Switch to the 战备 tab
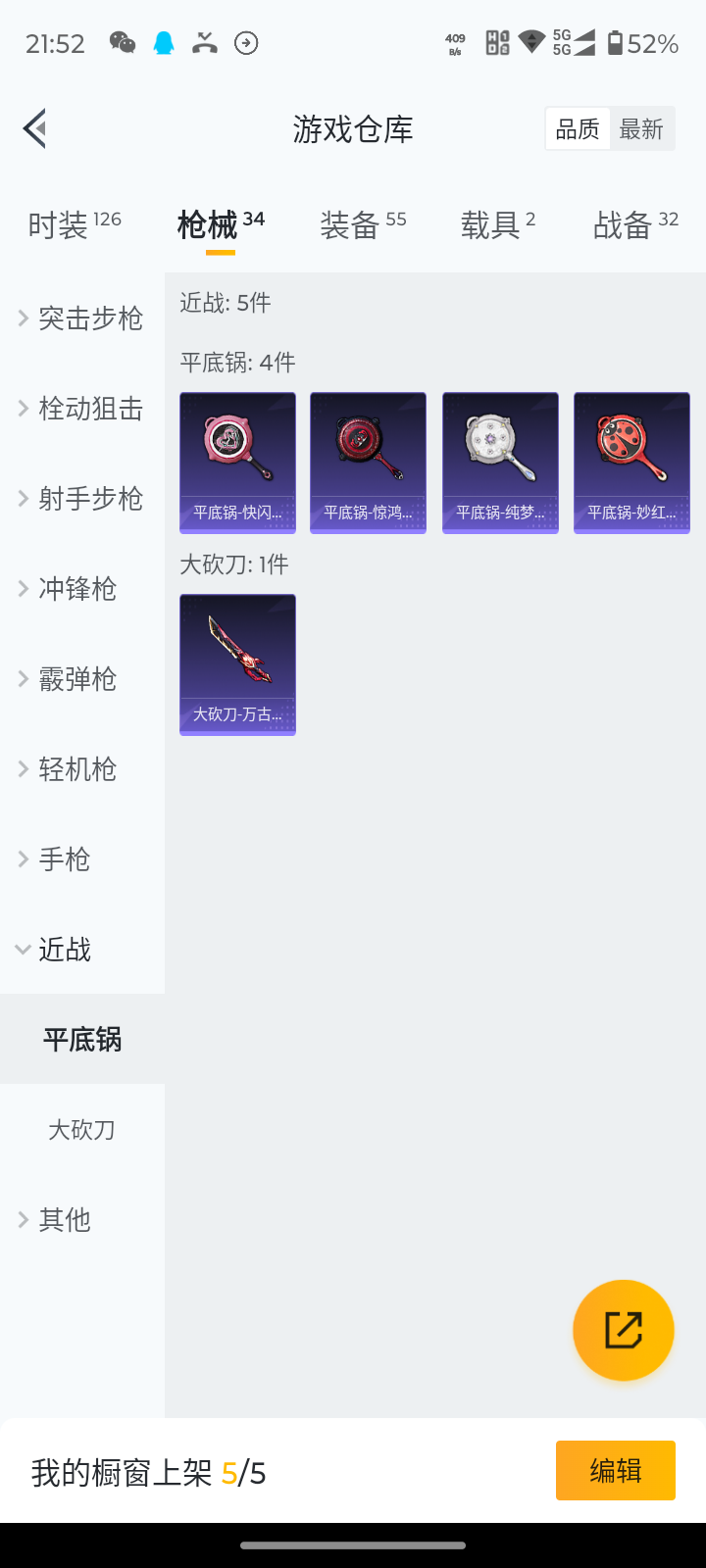 pyautogui.click(x=634, y=224)
